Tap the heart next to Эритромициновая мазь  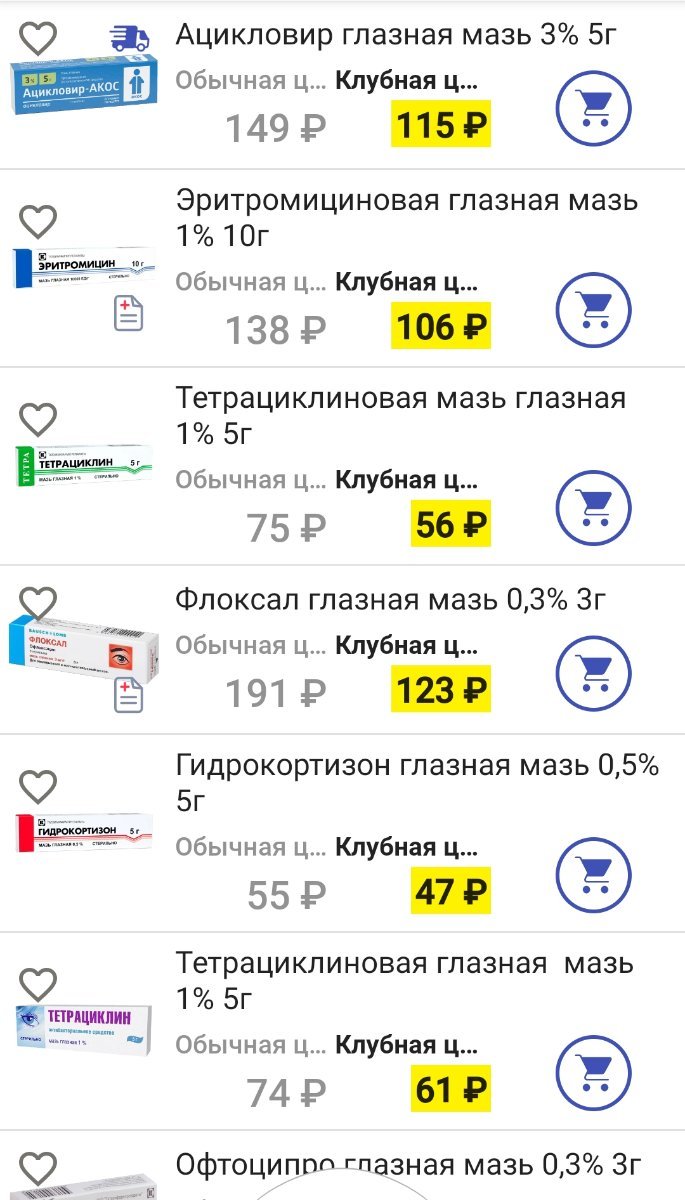(x=39, y=221)
